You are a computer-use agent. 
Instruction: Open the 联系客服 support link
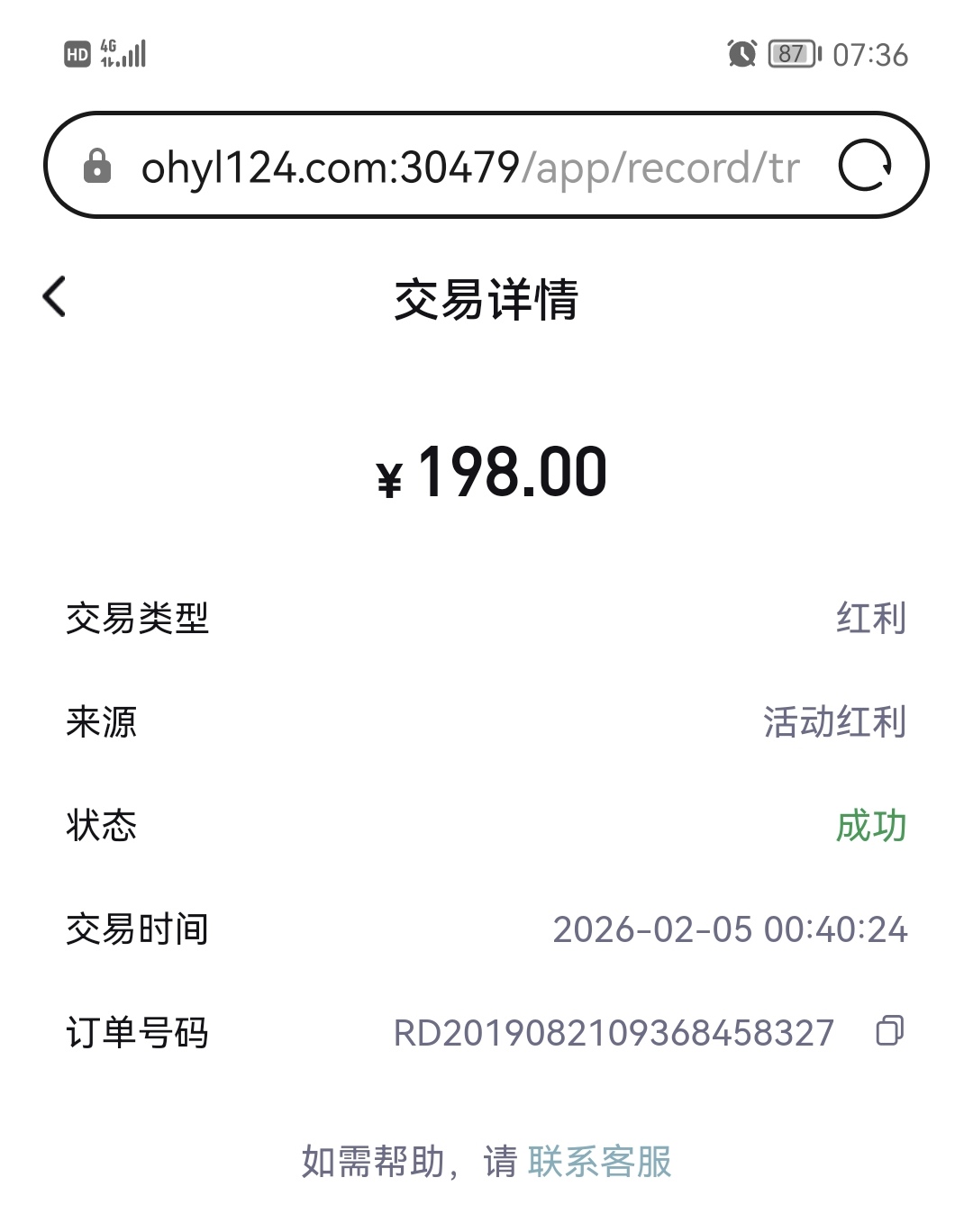(600, 1162)
